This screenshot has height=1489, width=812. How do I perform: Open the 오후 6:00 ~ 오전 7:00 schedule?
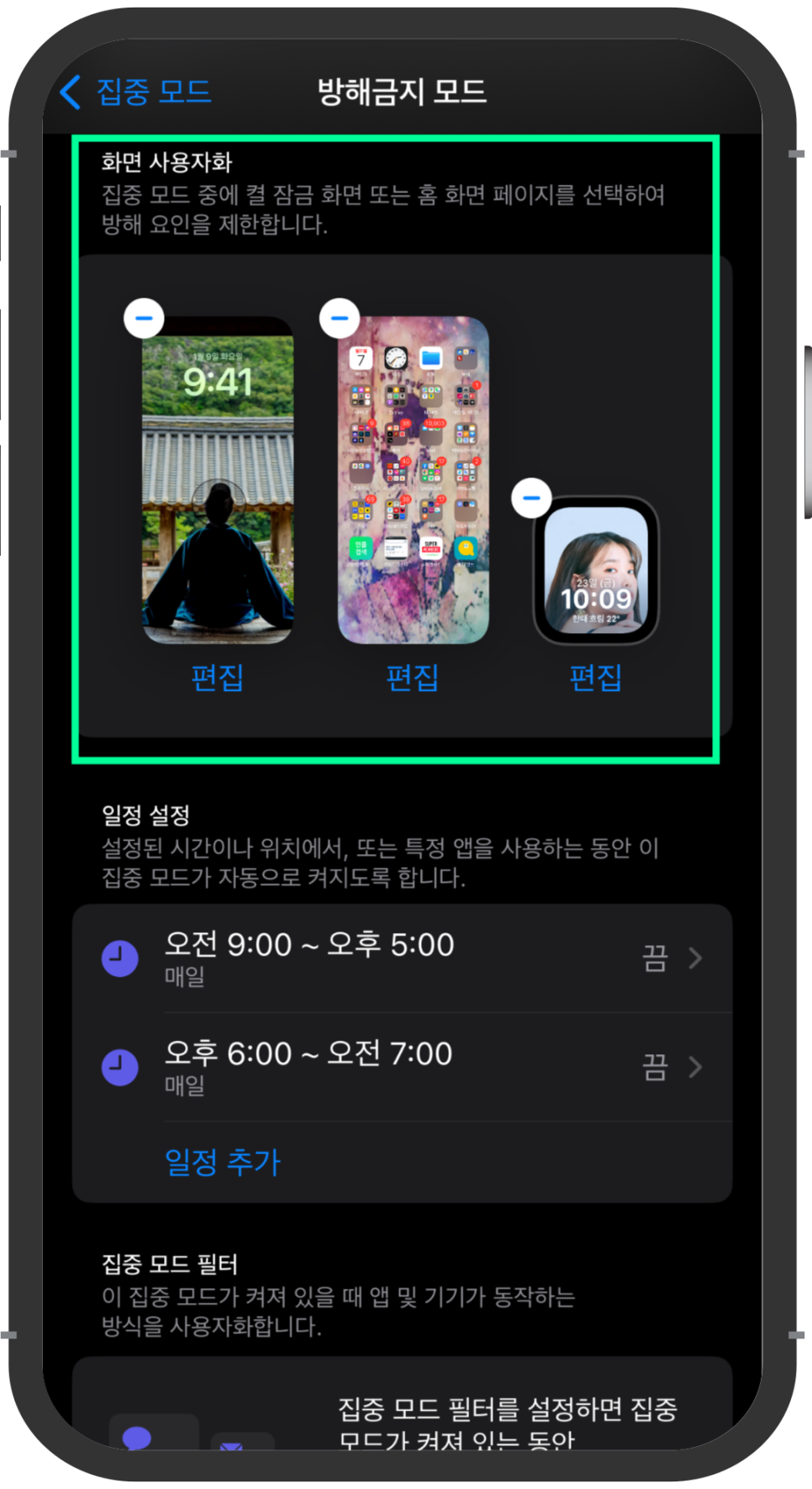402,1067
